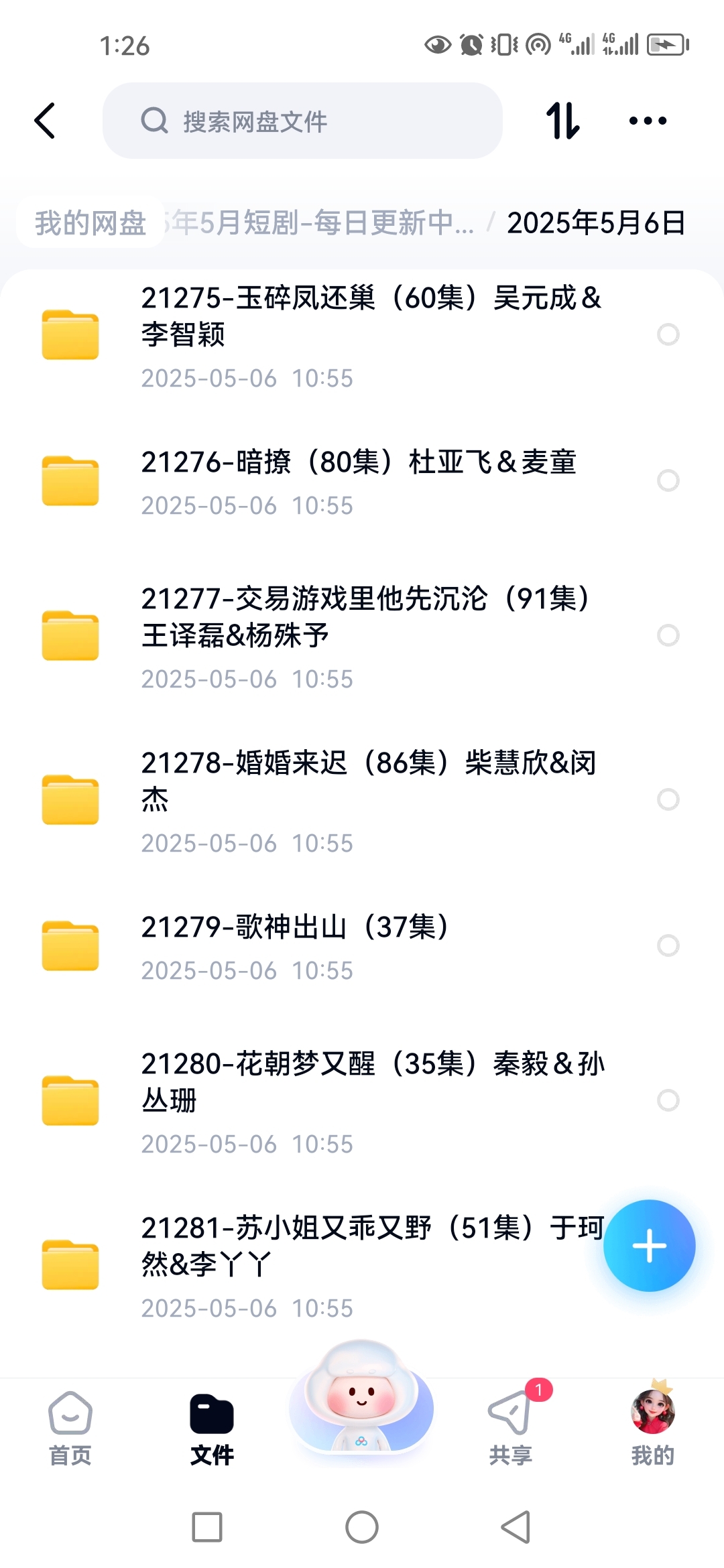Jump to 我的网盘 in the breadcrumb
The height and width of the screenshot is (1568, 724).
tap(90, 222)
